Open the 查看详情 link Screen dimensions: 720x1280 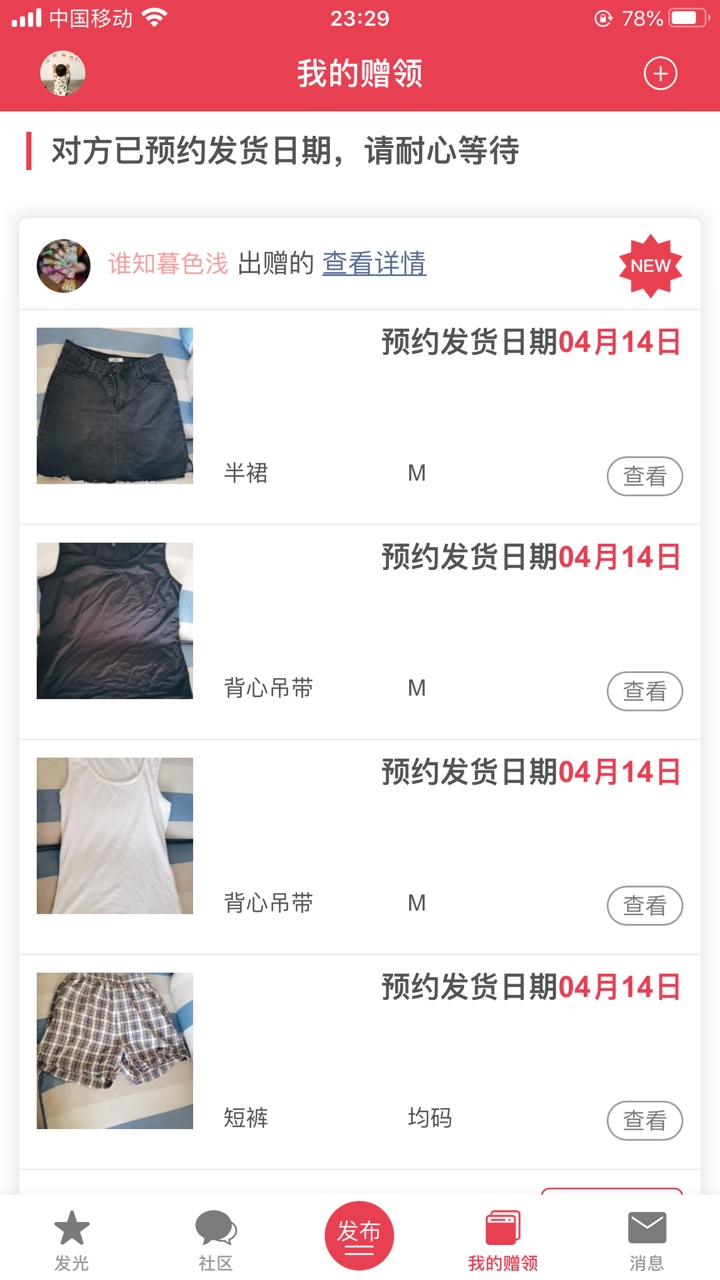374,264
